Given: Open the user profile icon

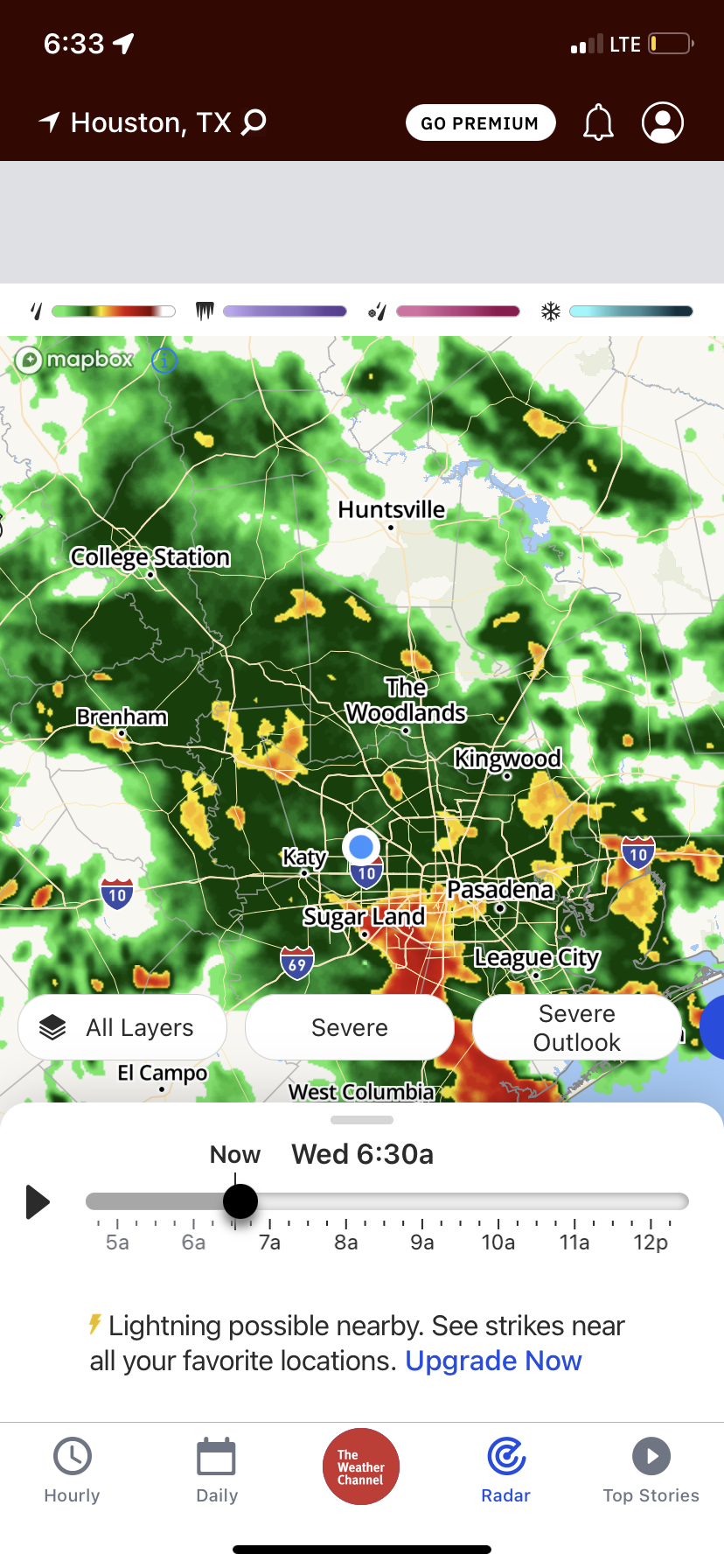Looking at the screenshot, I should 663,122.
